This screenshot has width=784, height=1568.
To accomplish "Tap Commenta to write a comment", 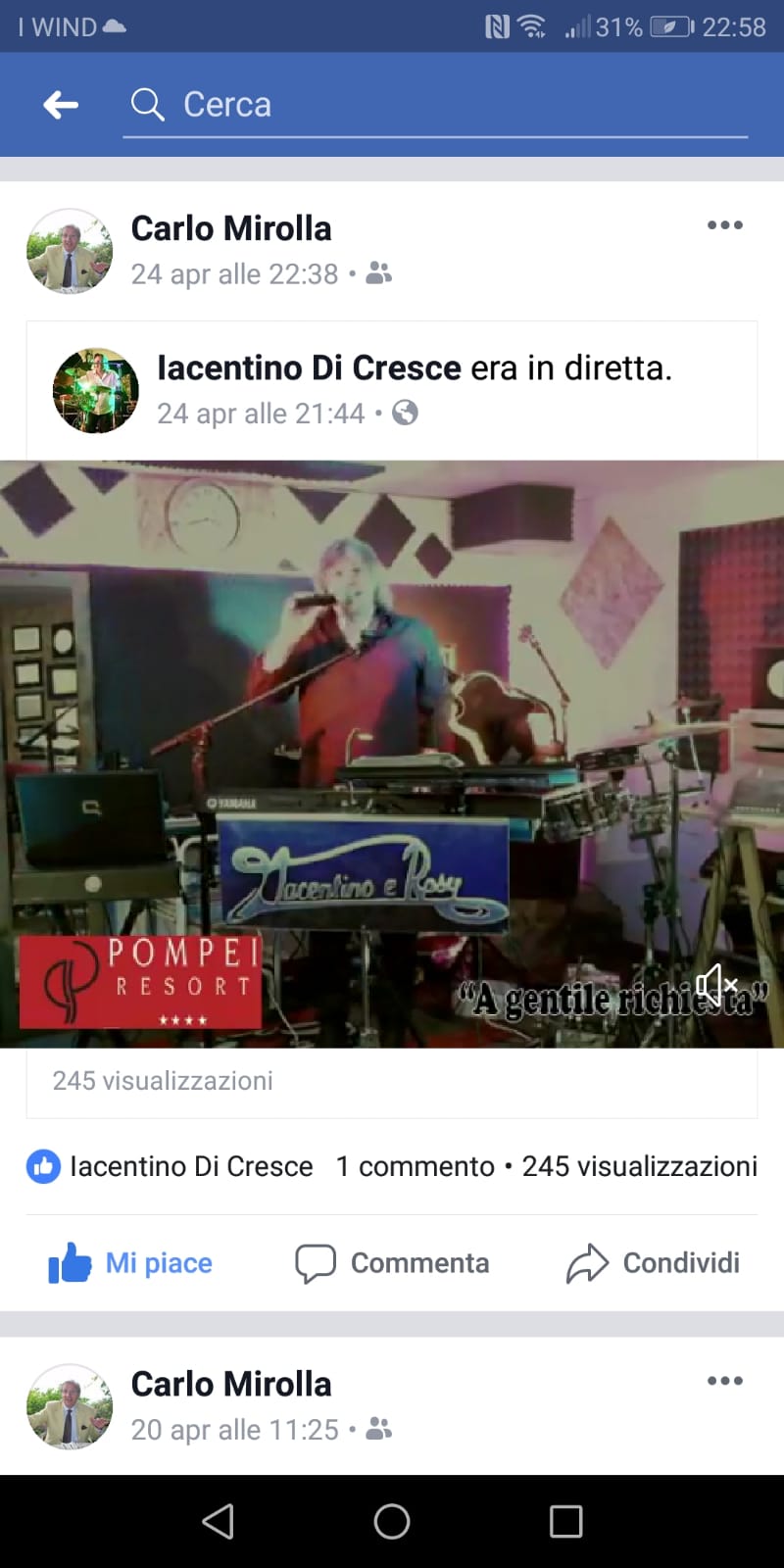I will point(392,1262).
